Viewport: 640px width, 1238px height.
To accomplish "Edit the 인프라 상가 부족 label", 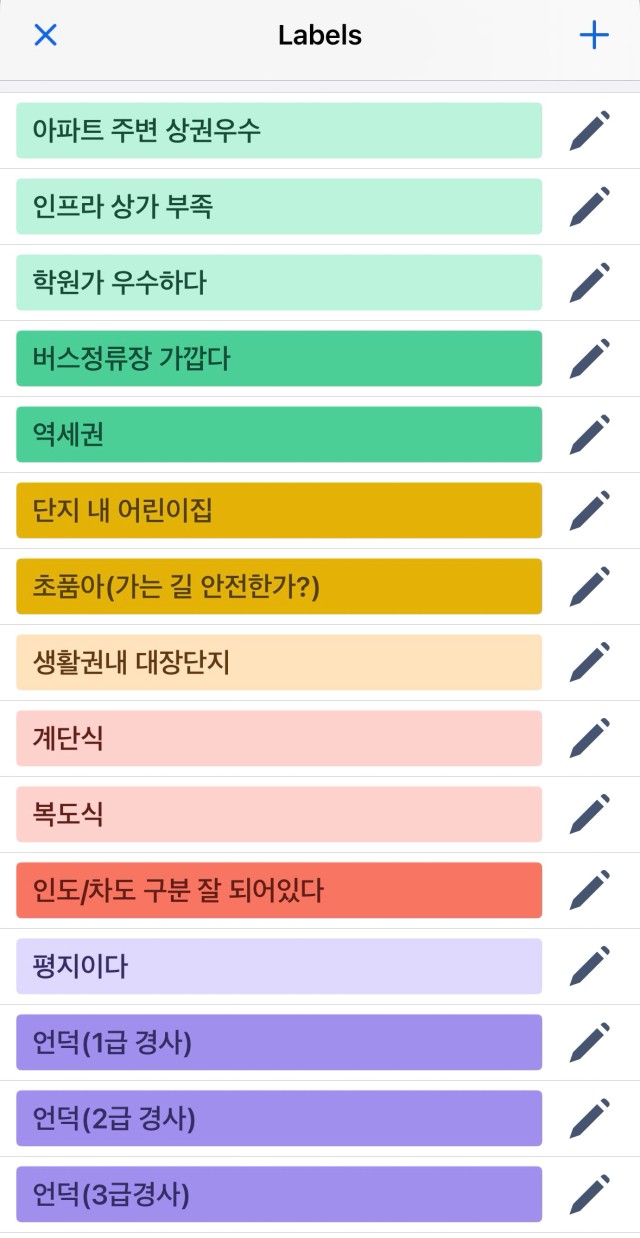I will pyautogui.click(x=590, y=207).
